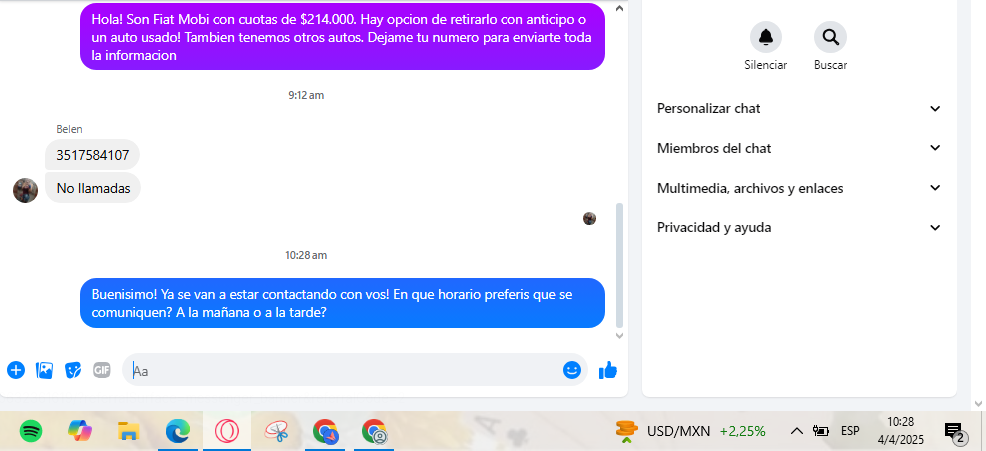Attach a photo or file
986x451 pixels.
(x=44, y=370)
